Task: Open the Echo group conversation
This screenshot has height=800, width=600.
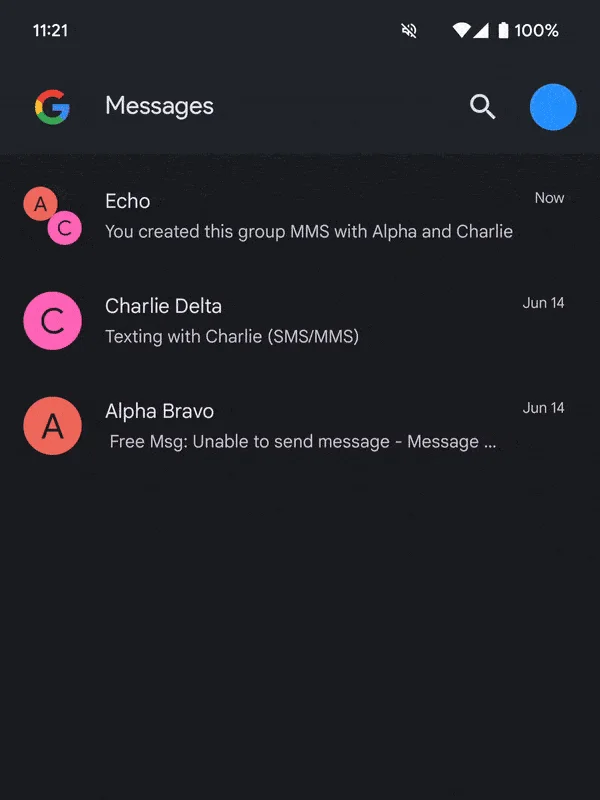Action: pyautogui.click(x=300, y=216)
